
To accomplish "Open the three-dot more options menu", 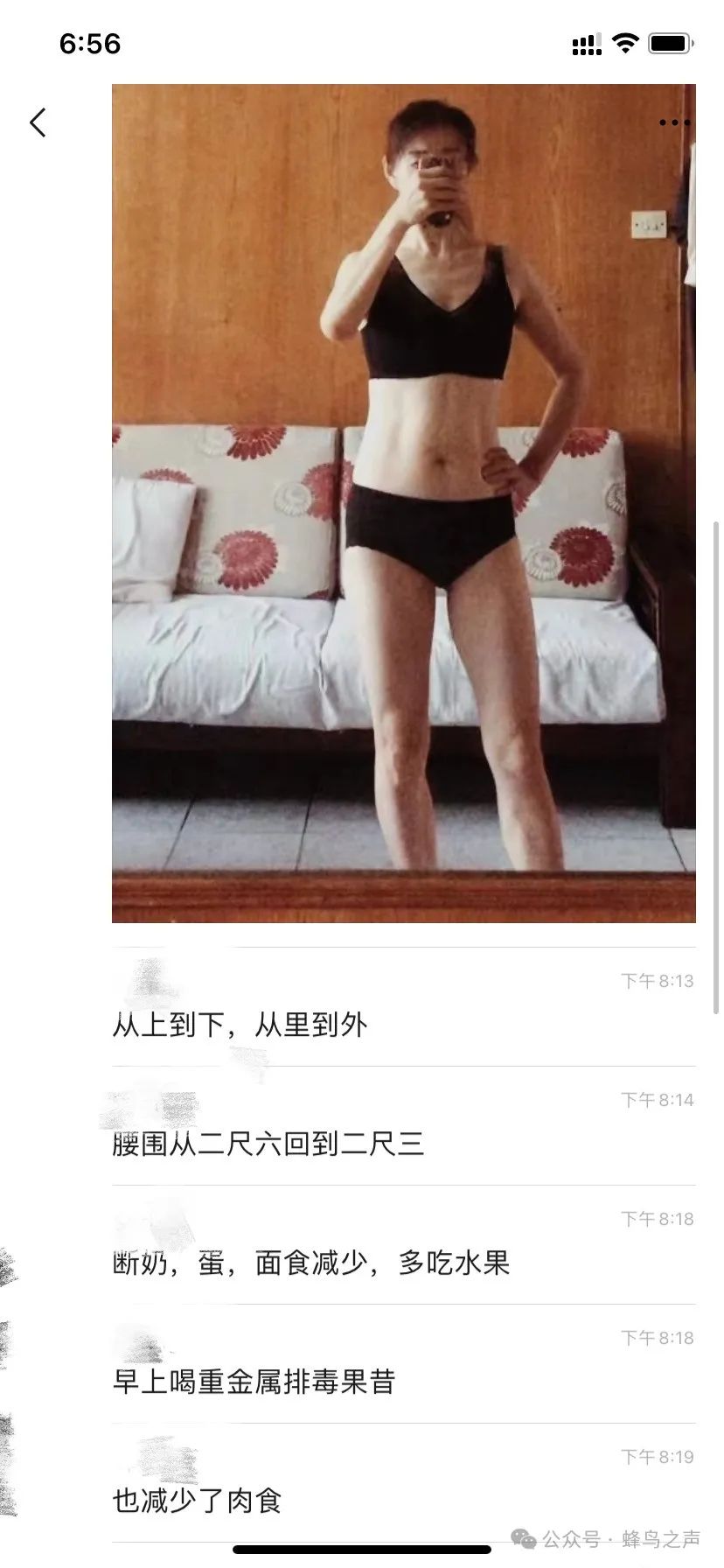I will (x=674, y=122).
